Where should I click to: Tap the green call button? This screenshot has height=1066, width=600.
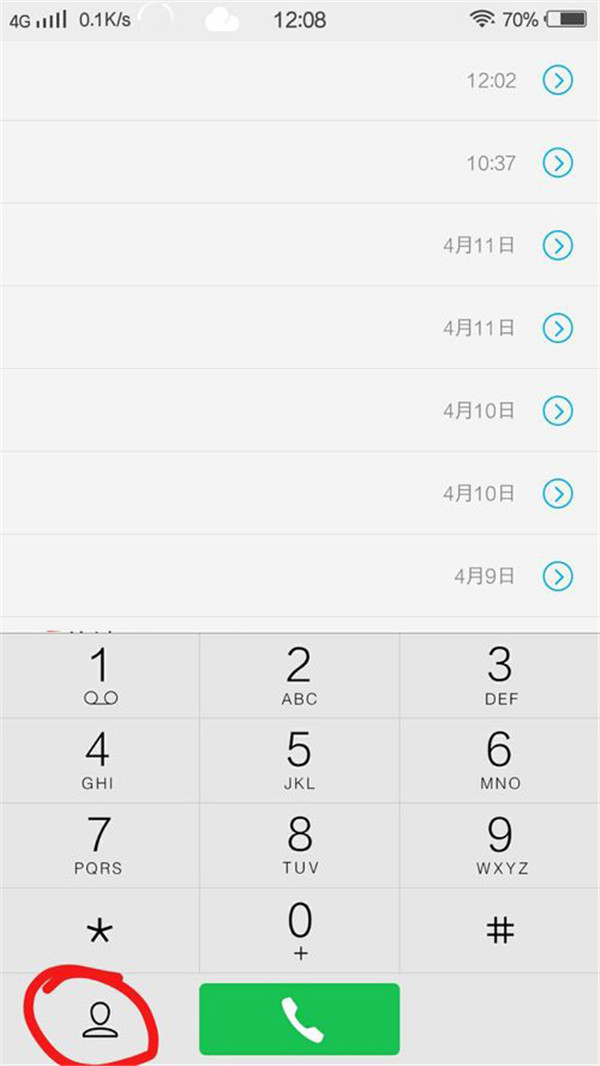coord(299,1019)
